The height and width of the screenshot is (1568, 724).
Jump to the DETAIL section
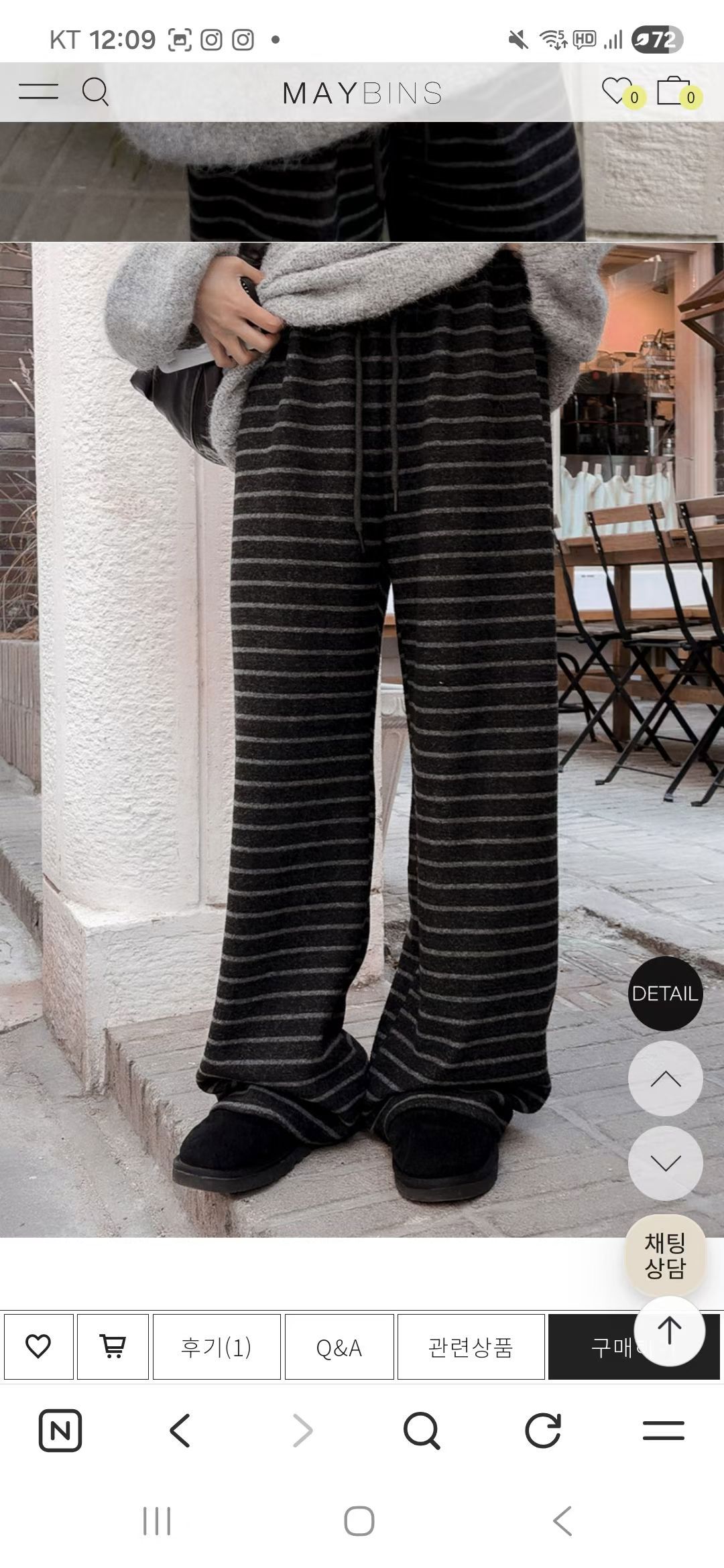pyautogui.click(x=665, y=994)
